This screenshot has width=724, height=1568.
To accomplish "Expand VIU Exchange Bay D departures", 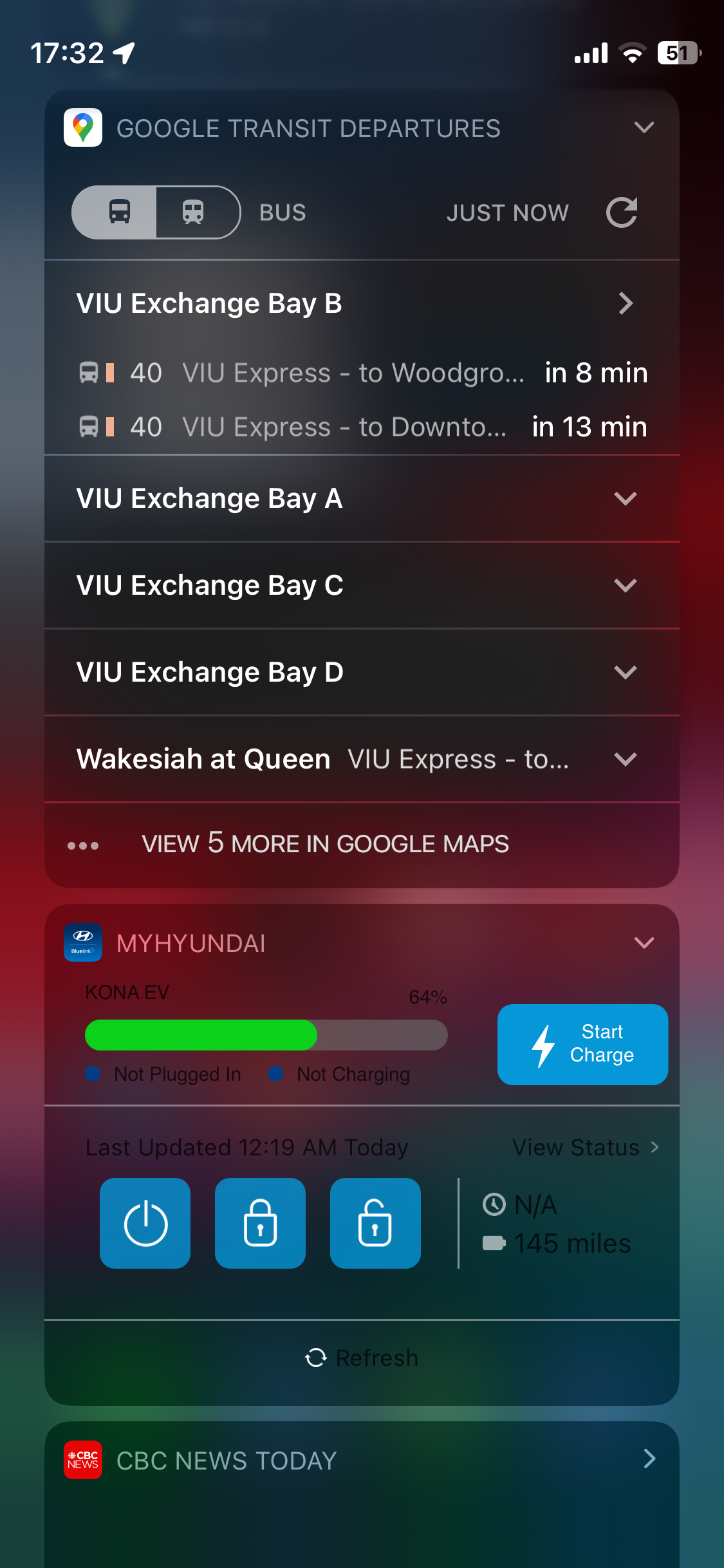I will [362, 672].
